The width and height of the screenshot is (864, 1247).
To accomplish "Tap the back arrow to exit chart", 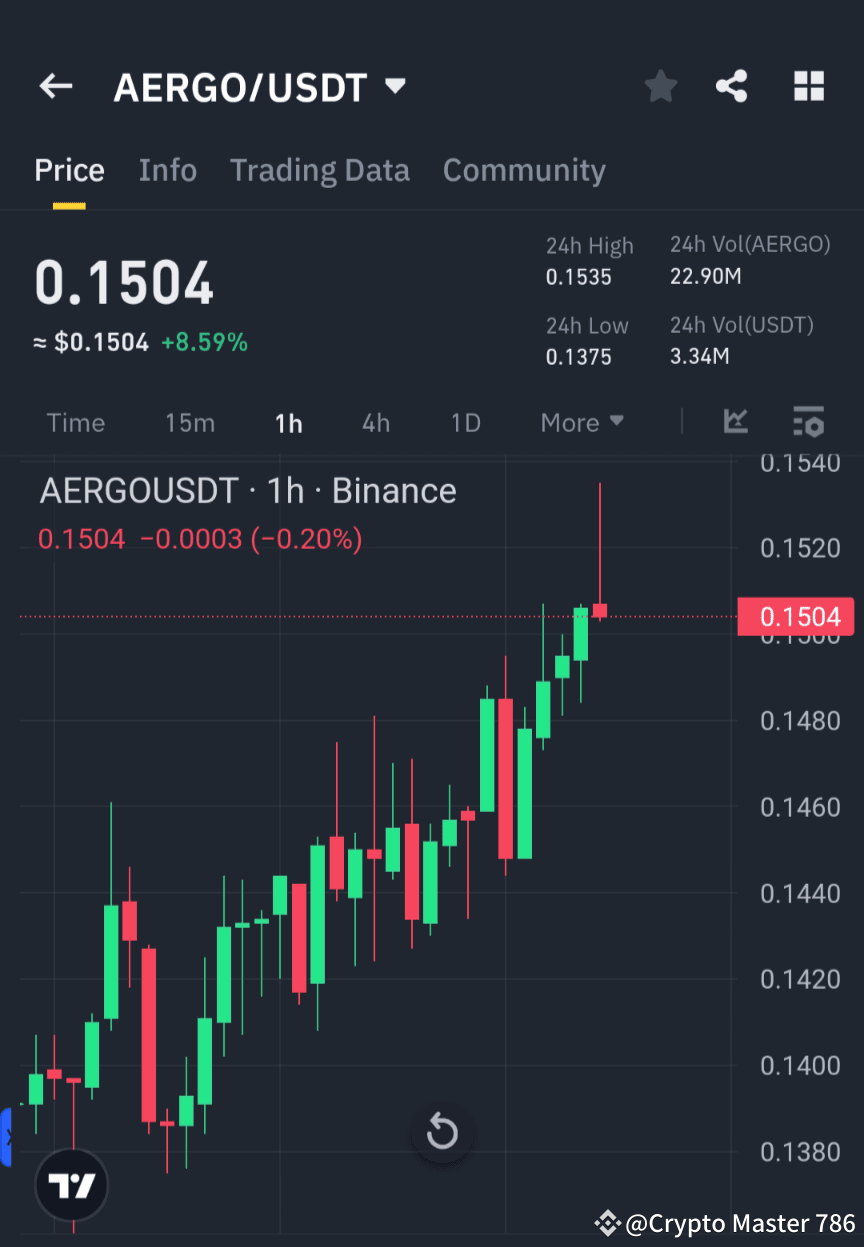I will (56, 86).
